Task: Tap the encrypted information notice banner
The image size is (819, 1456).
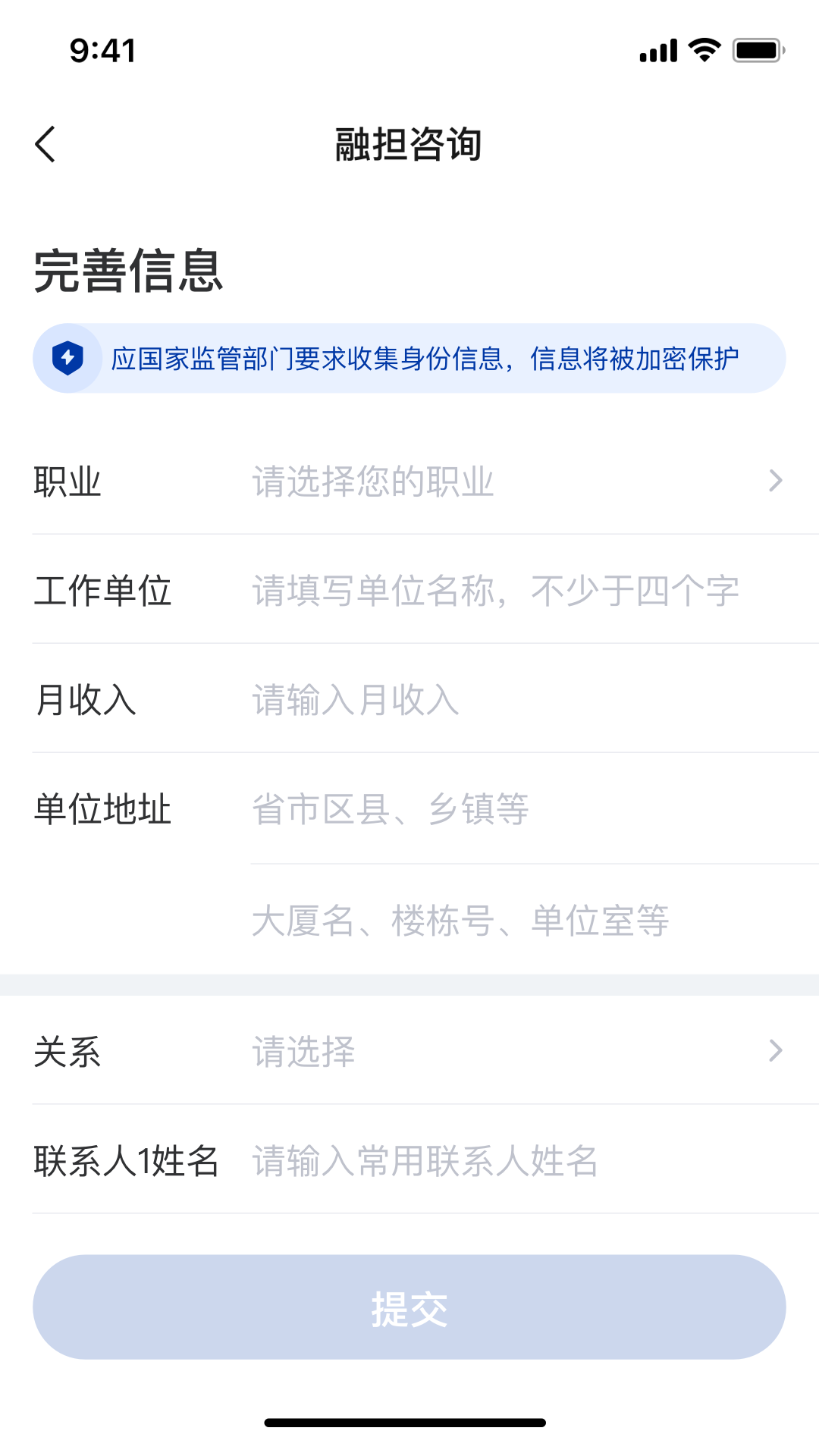Action: (409, 357)
